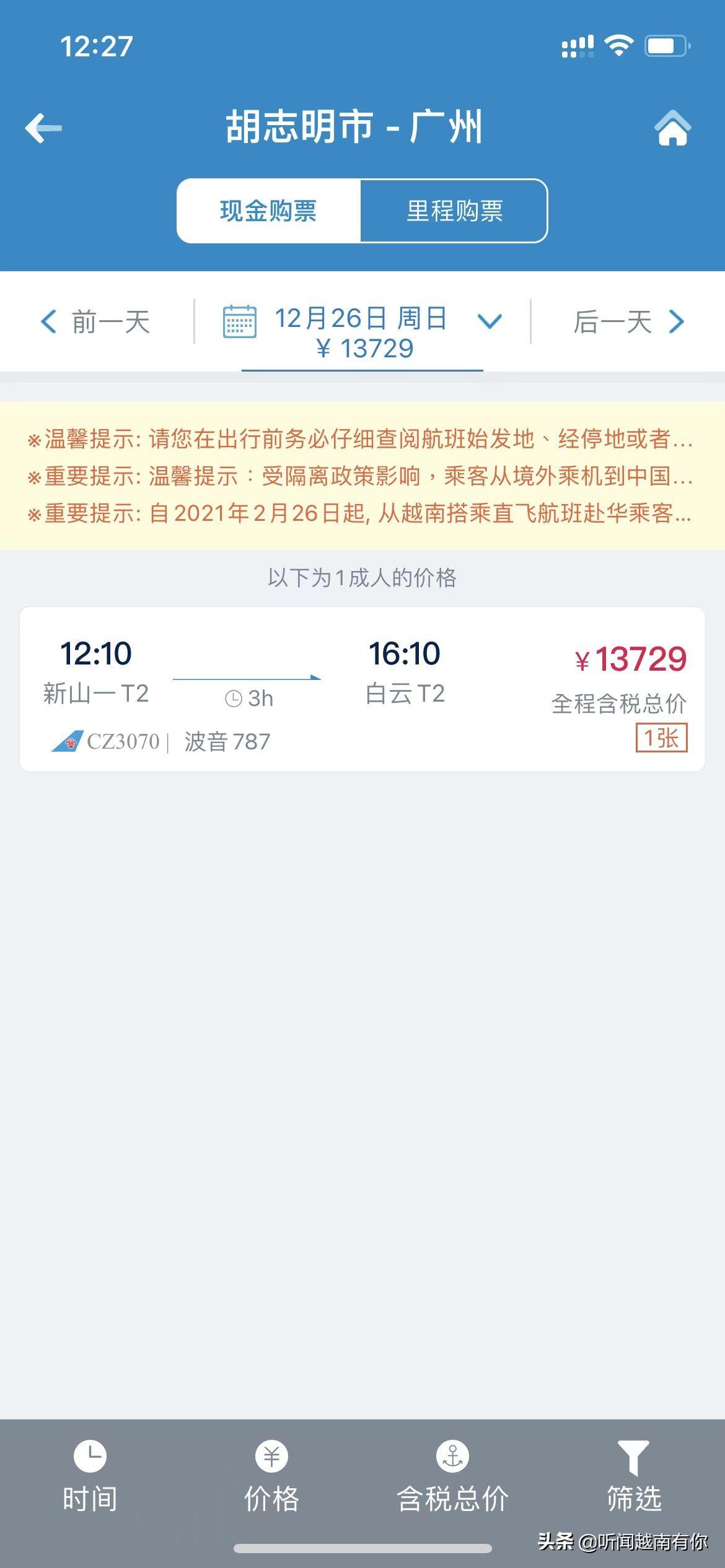Open the 重要提示 notice about 2021年2月26日 policy
Image resolution: width=725 pixels, height=1568 pixels.
362,513
